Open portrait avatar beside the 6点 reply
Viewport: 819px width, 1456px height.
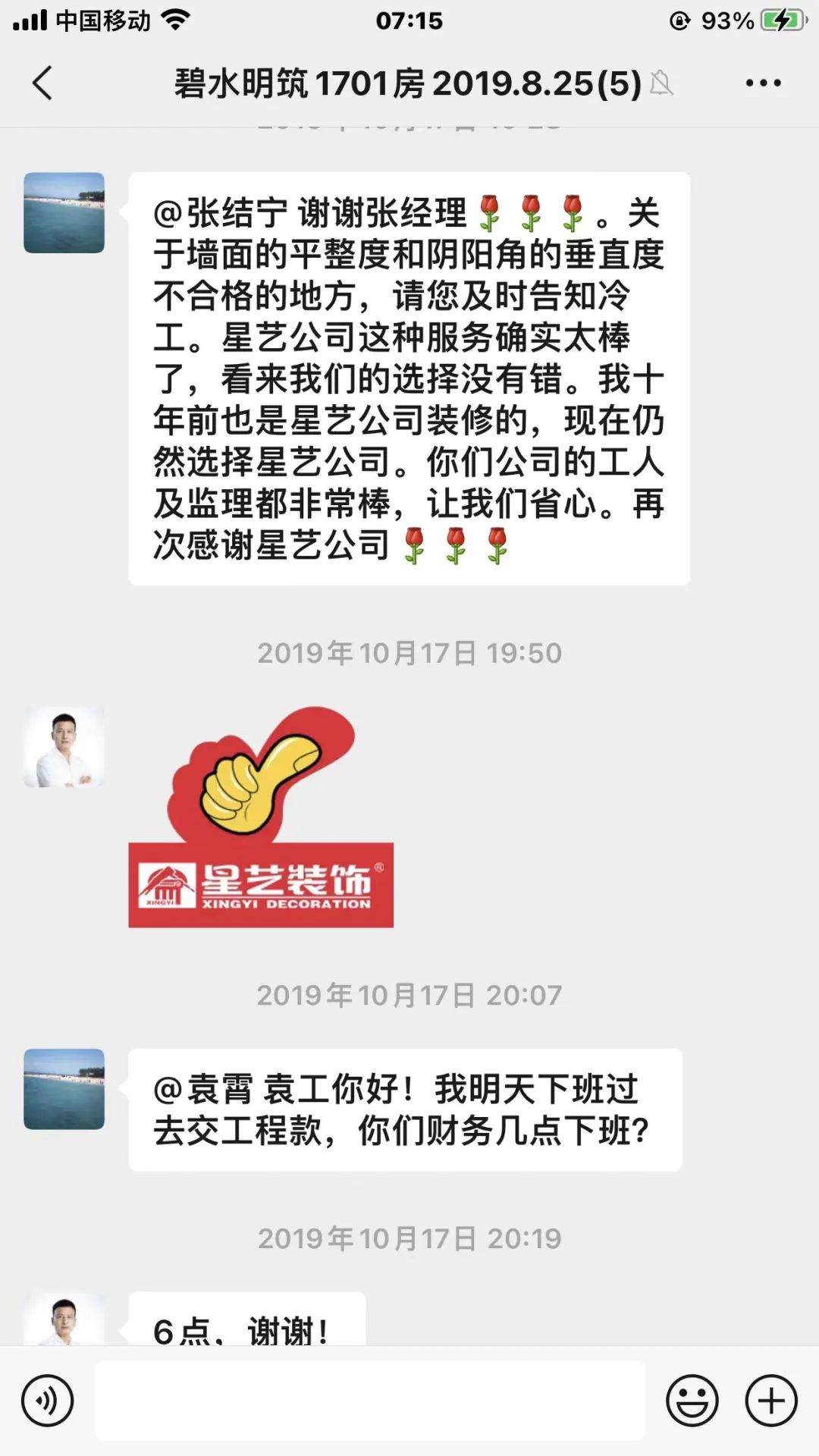[64, 1319]
